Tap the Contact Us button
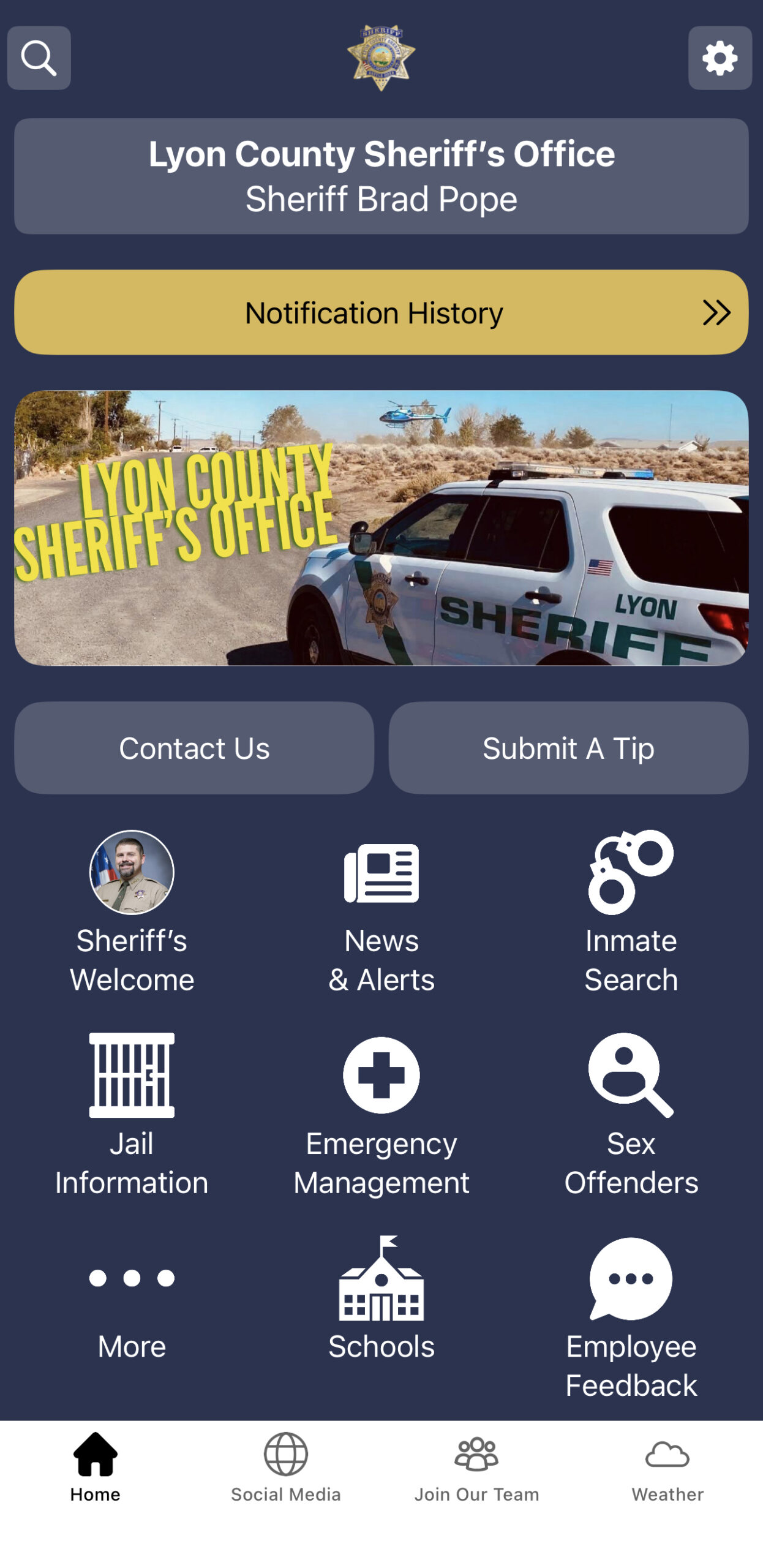The image size is (763, 1568). tap(194, 748)
